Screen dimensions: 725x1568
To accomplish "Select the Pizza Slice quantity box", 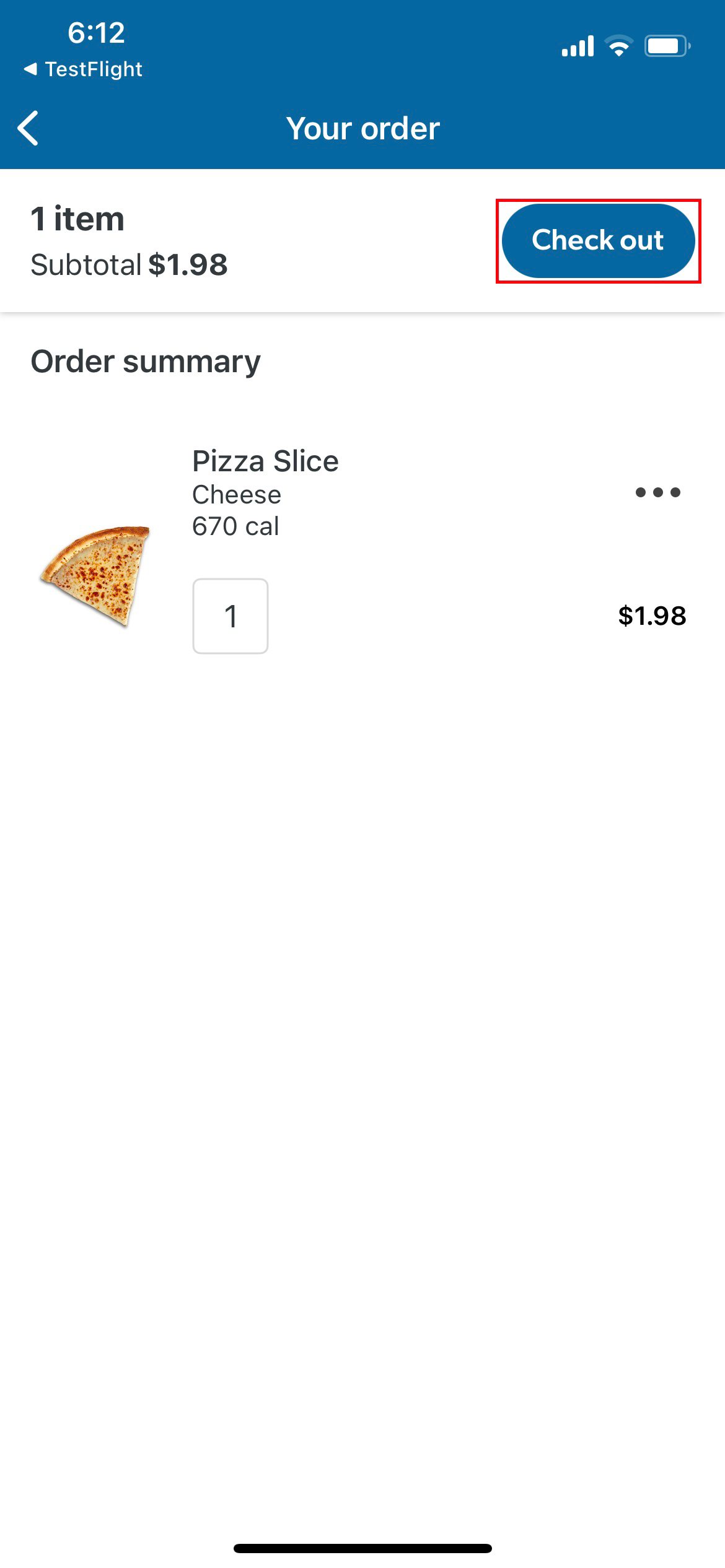I will (231, 616).
